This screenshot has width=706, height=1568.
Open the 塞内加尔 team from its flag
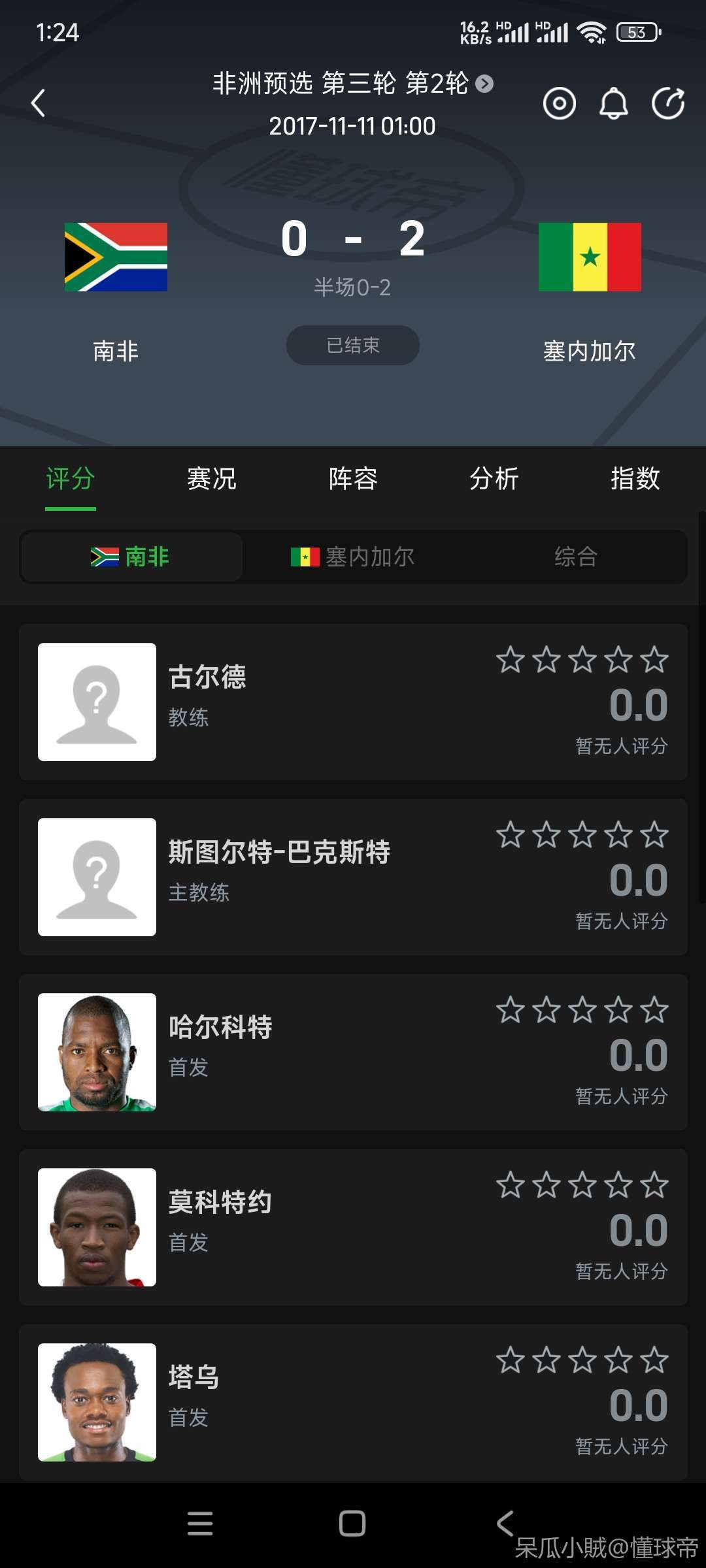pyautogui.click(x=590, y=257)
